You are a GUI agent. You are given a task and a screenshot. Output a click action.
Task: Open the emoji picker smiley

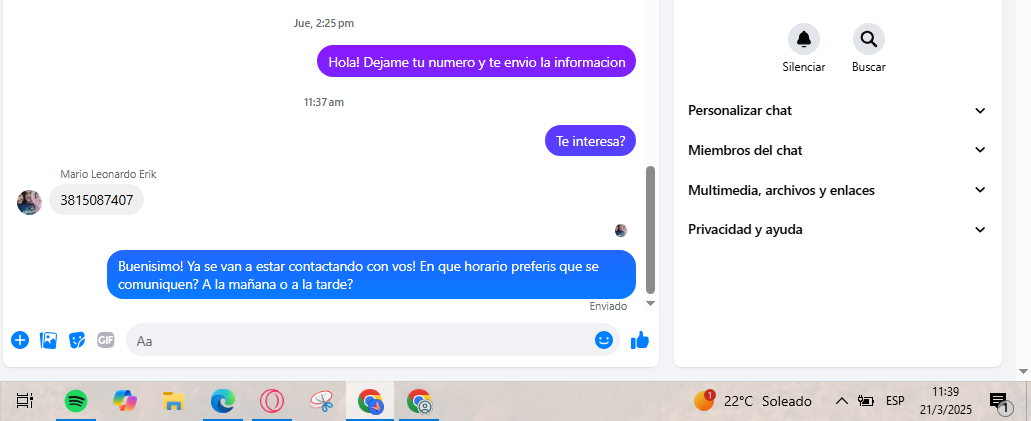point(603,340)
